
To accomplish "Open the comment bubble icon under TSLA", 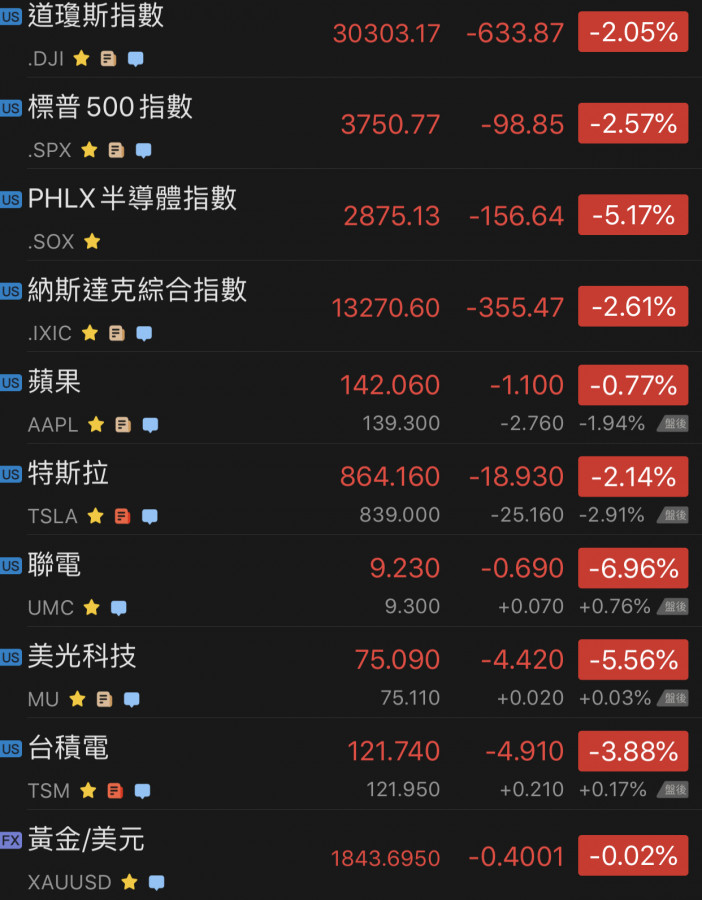I will (x=150, y=517).
